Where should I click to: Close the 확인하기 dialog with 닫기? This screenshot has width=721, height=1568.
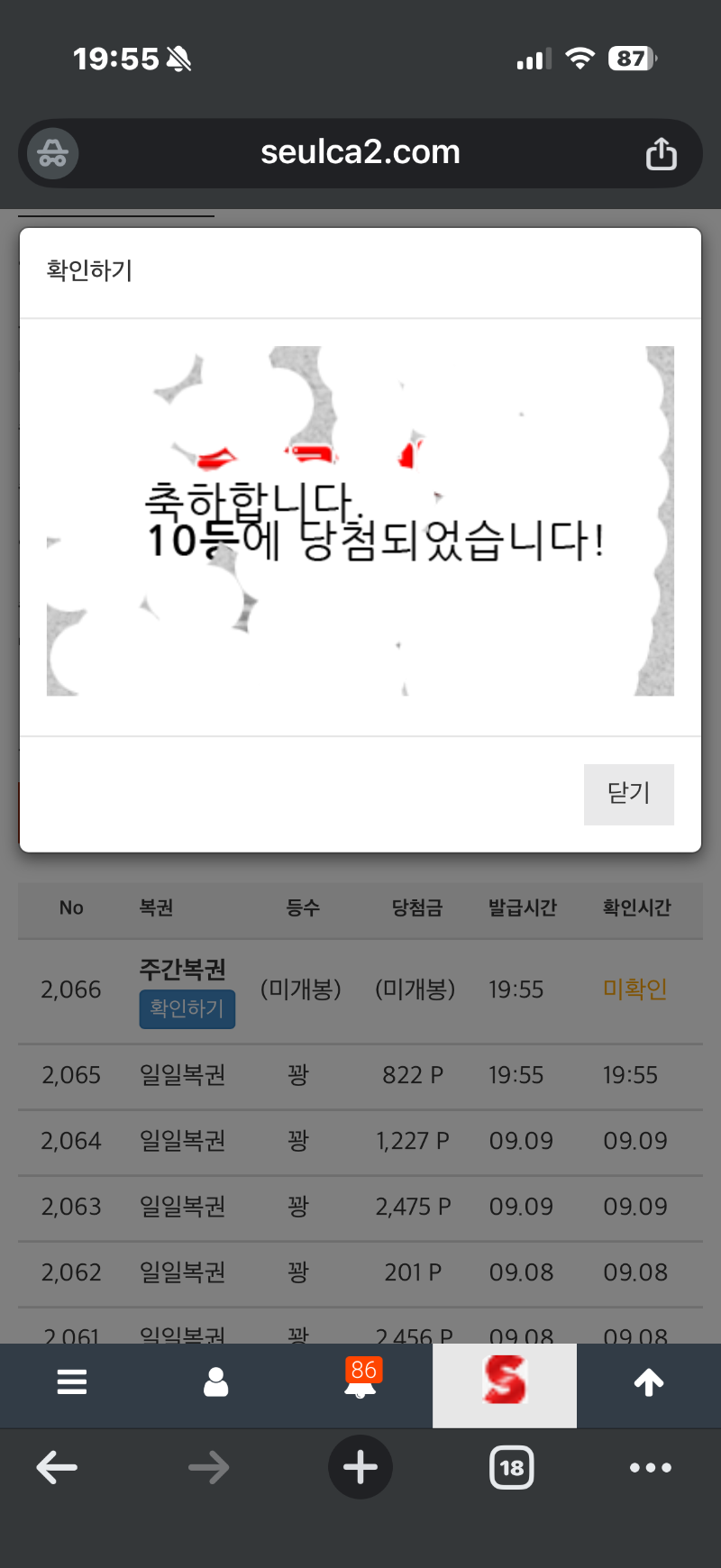pyautogui.click(x=628, y=794)
